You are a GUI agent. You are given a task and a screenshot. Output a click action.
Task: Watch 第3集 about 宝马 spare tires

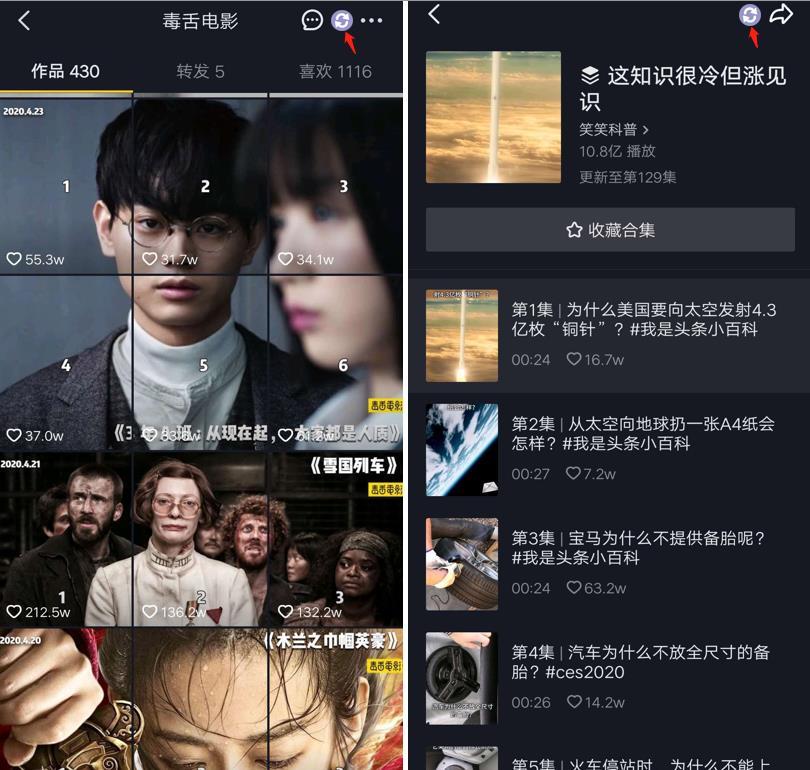tap(610, 563)
